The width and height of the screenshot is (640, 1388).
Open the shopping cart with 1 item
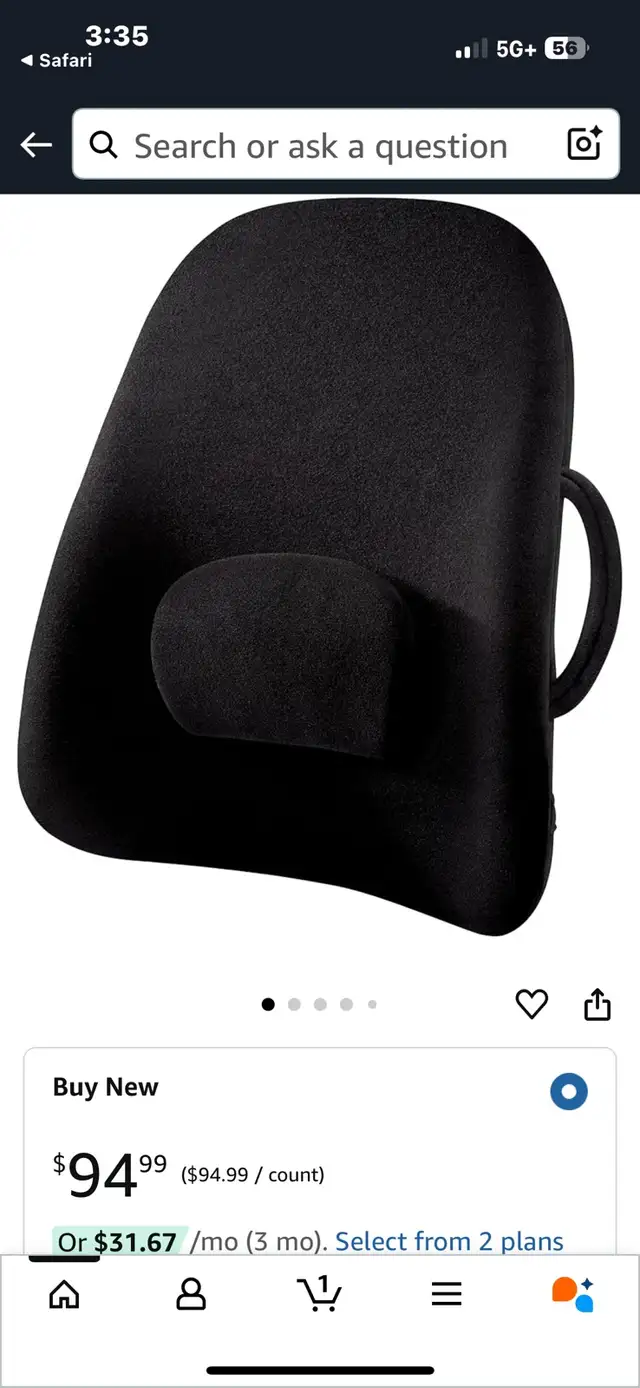click(320, 1293)
